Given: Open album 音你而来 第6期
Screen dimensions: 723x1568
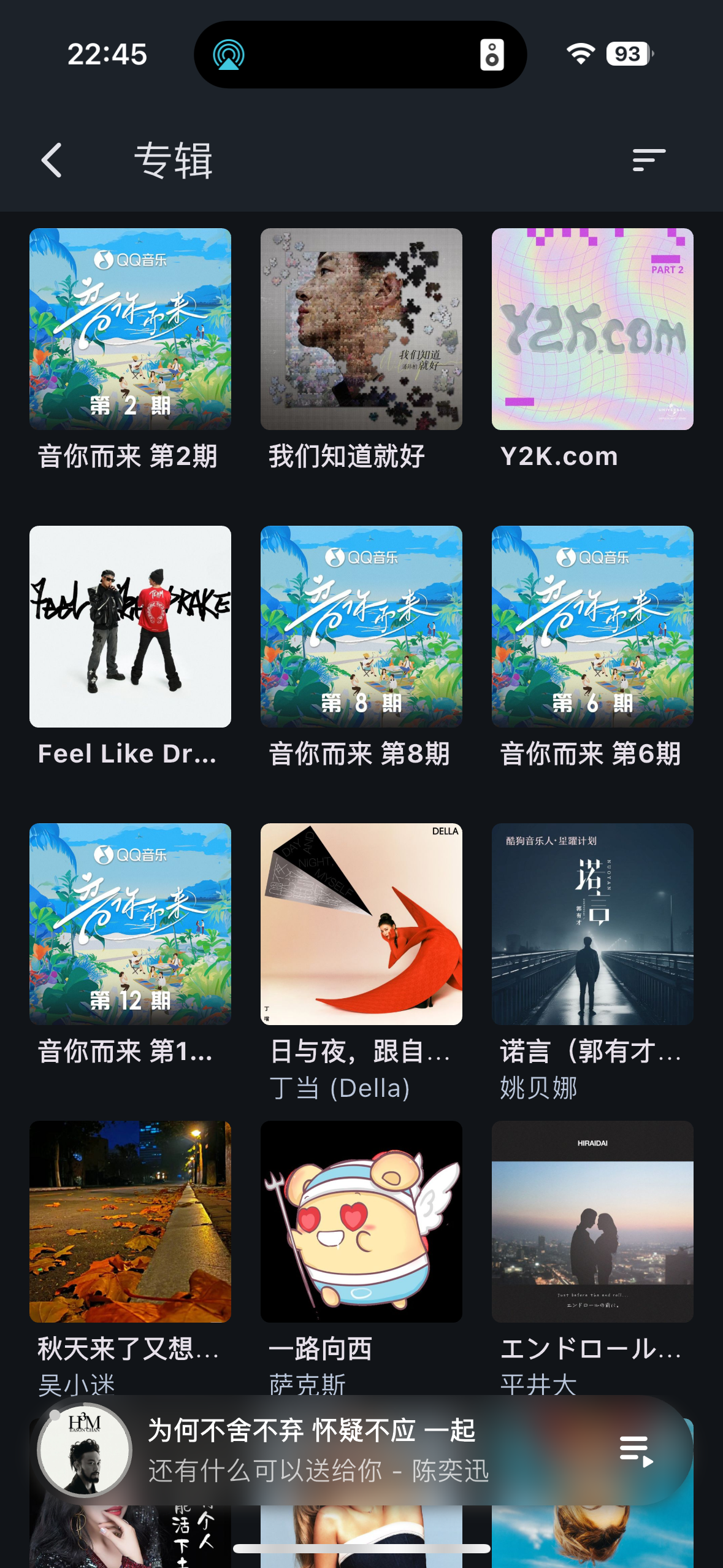Looking at the screenshot, I should [592, 626].
